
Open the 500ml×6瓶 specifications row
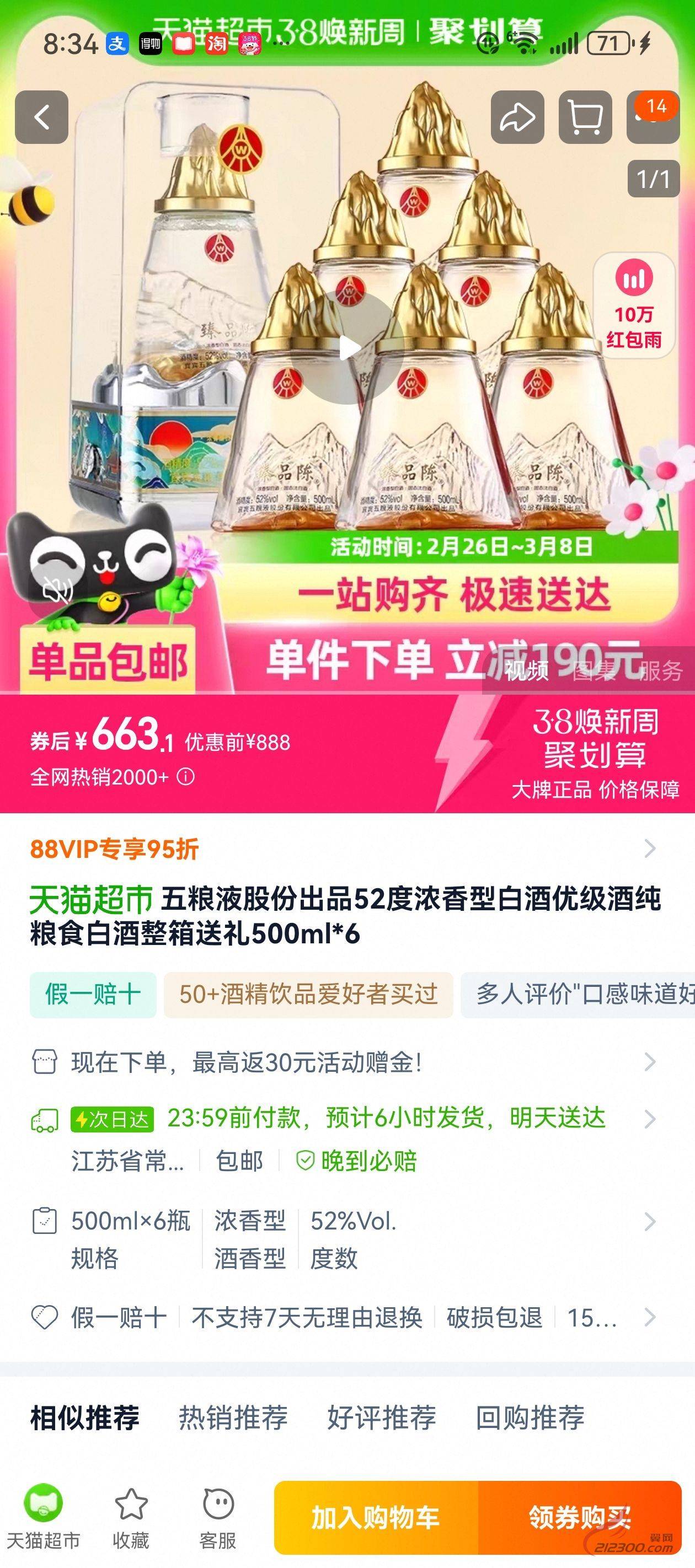click(341, 1238)
